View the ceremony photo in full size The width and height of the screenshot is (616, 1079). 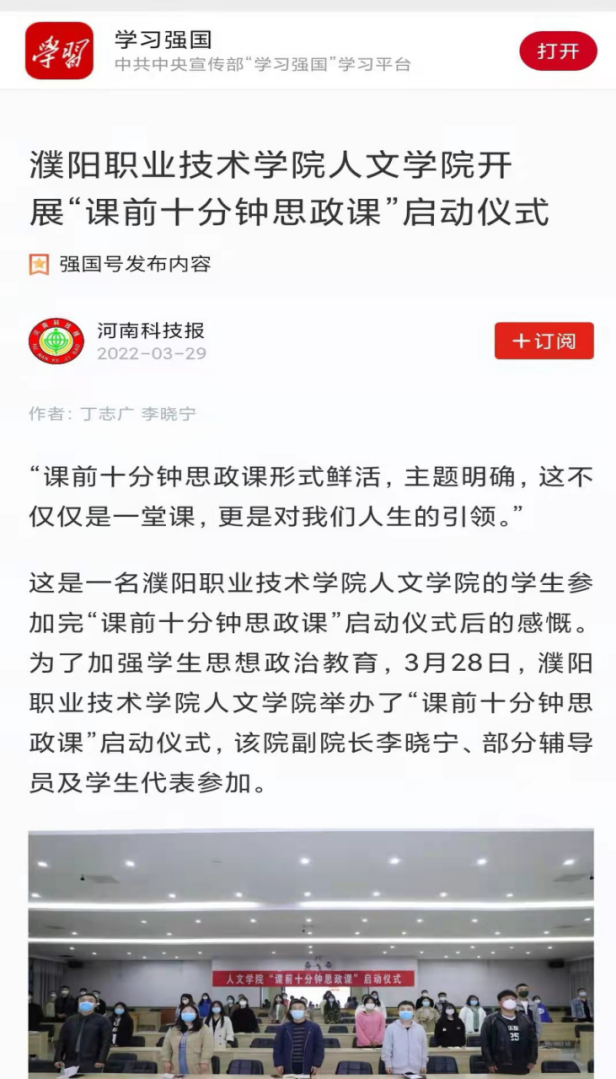pos(310,955)
